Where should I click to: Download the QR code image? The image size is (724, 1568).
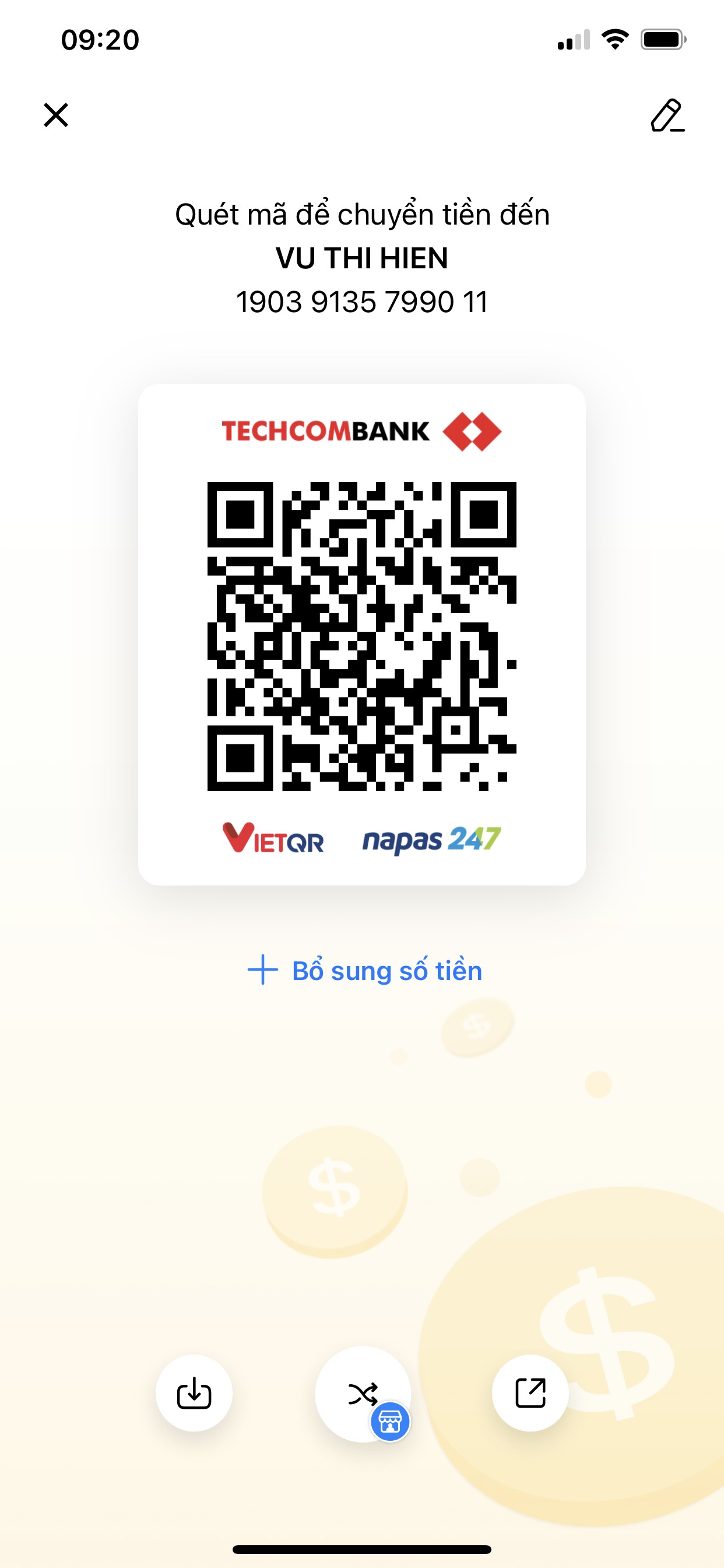pos(194,1394)
